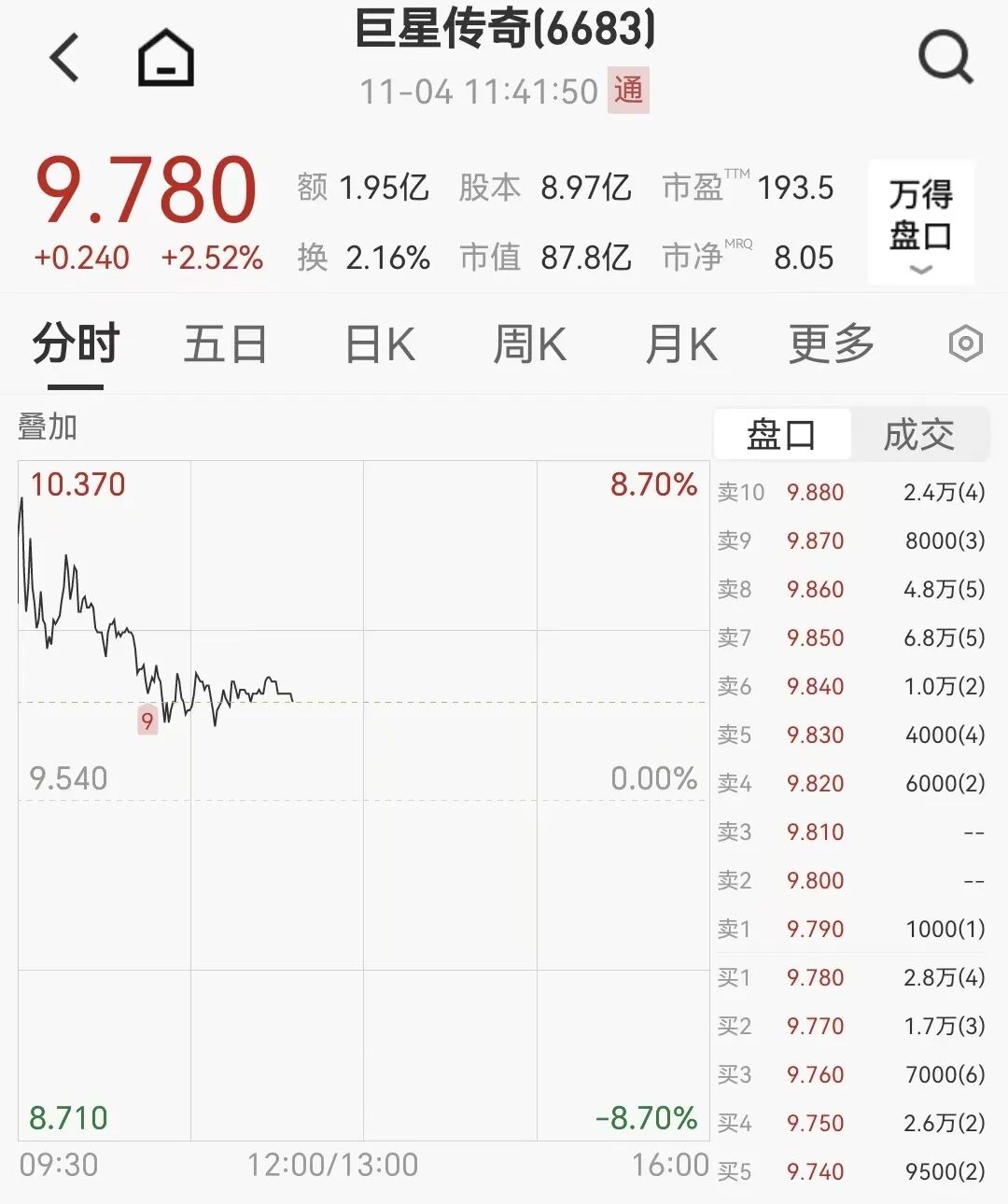View the 周K chart
The width and height of the screenshot is (1008, 1204).
click(529, 344)
